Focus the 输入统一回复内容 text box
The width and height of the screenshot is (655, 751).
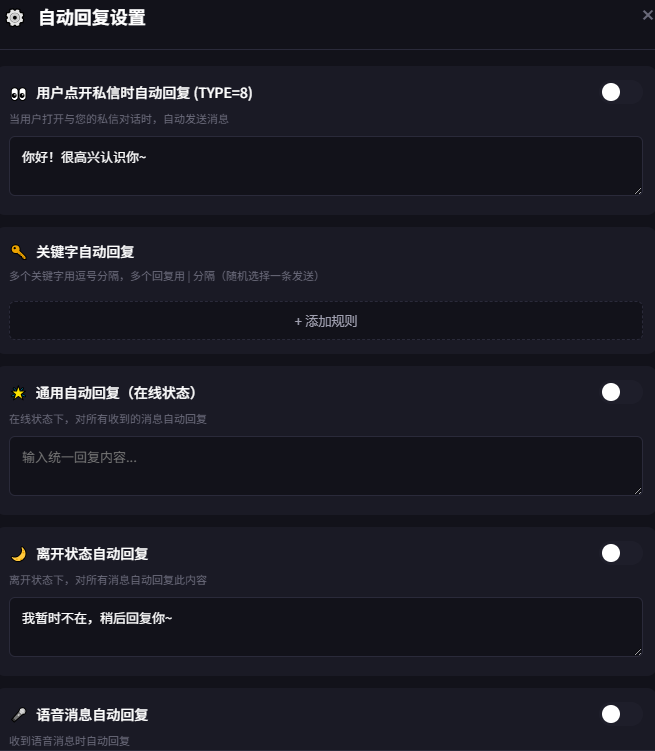(x=326, y=466)
